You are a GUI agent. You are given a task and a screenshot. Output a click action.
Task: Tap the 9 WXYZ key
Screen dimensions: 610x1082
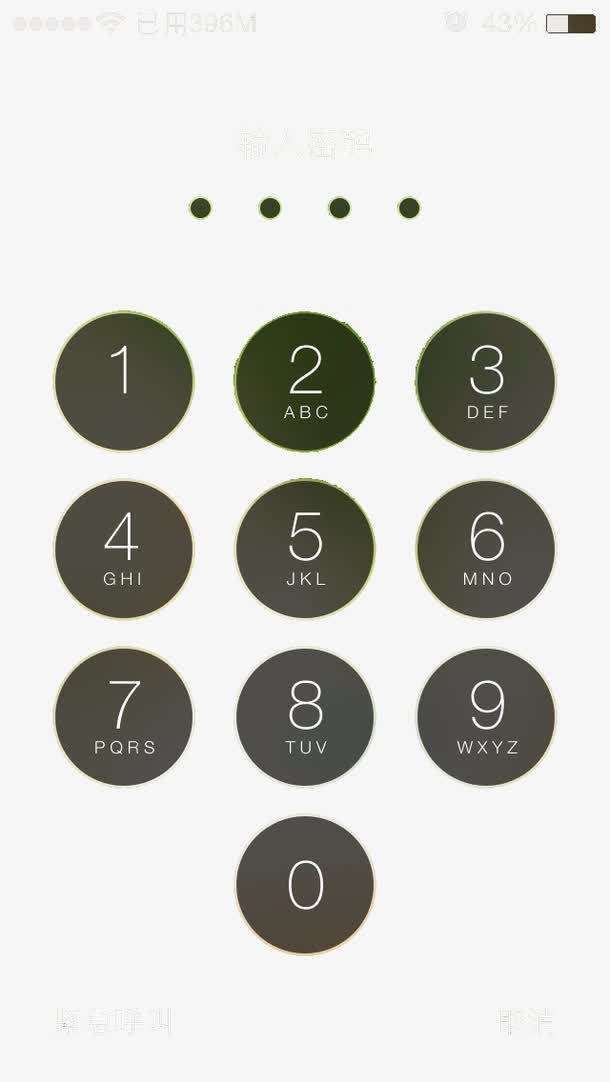coord(486,717)
